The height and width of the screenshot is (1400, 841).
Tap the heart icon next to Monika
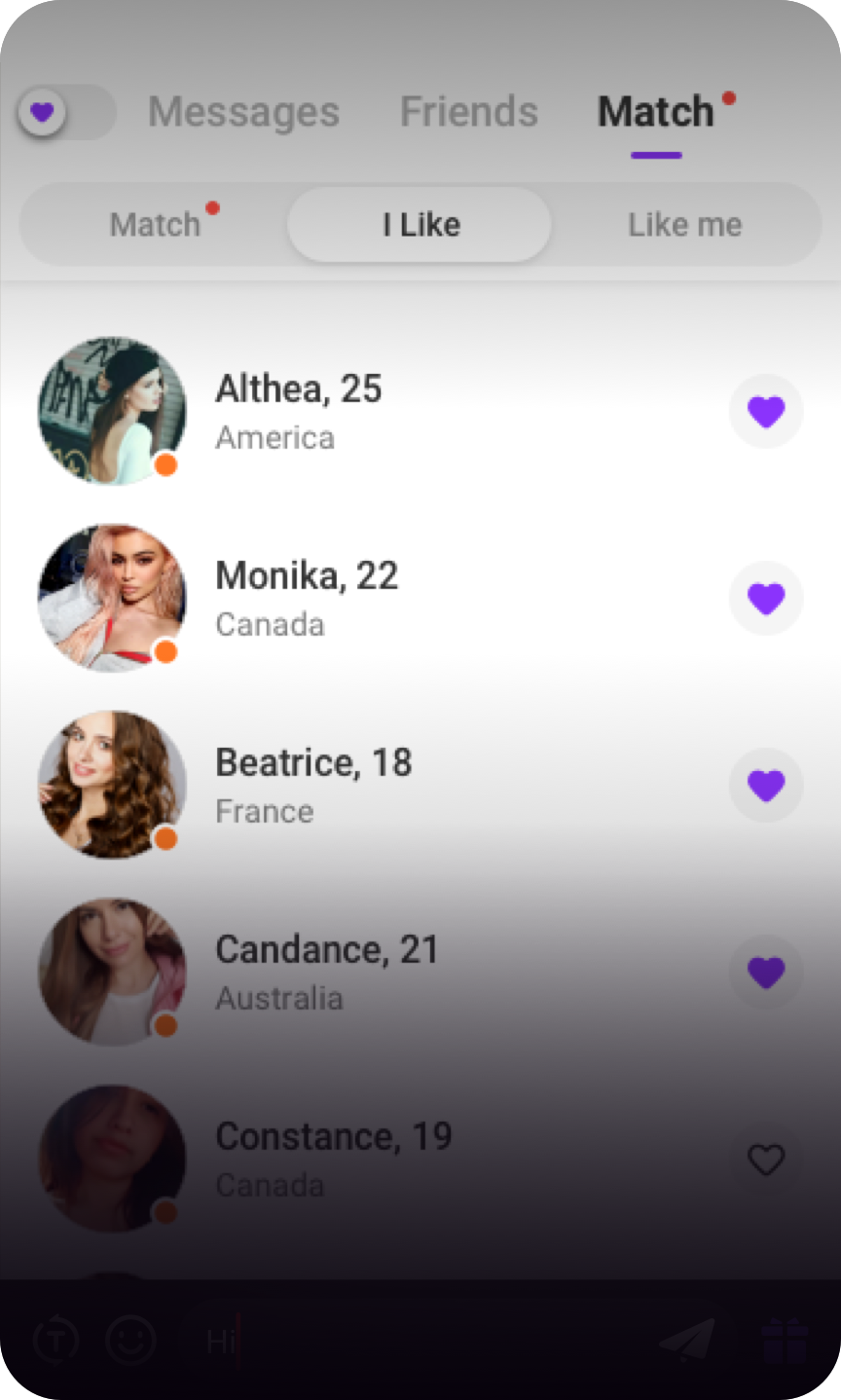pos(766,599)
